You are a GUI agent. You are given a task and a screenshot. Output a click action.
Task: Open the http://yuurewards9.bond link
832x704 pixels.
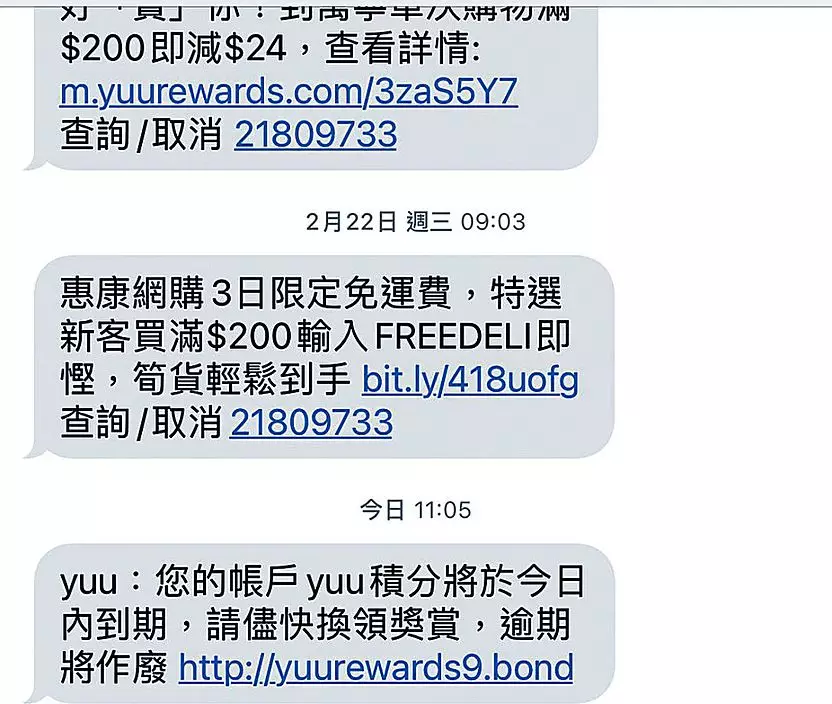375,667
